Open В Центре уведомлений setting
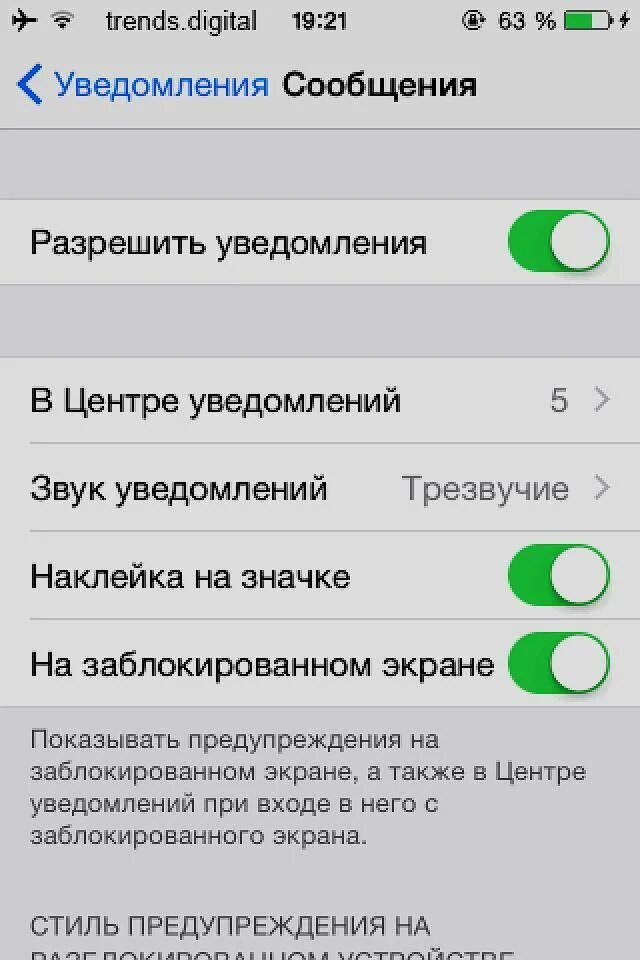 (x=320, y=401)
